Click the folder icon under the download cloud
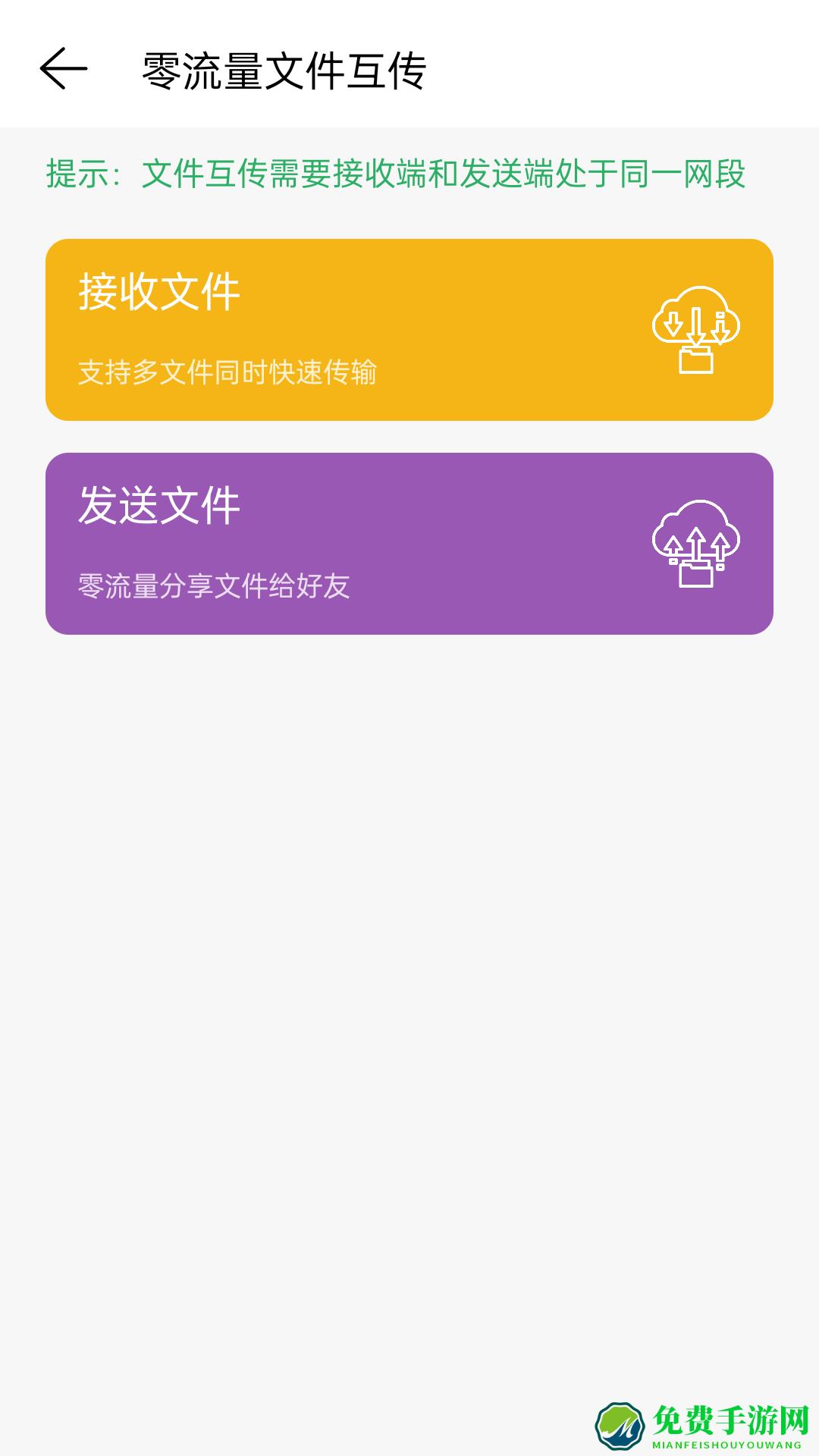This screenshot has width=819, height=1456. (698, 362)
